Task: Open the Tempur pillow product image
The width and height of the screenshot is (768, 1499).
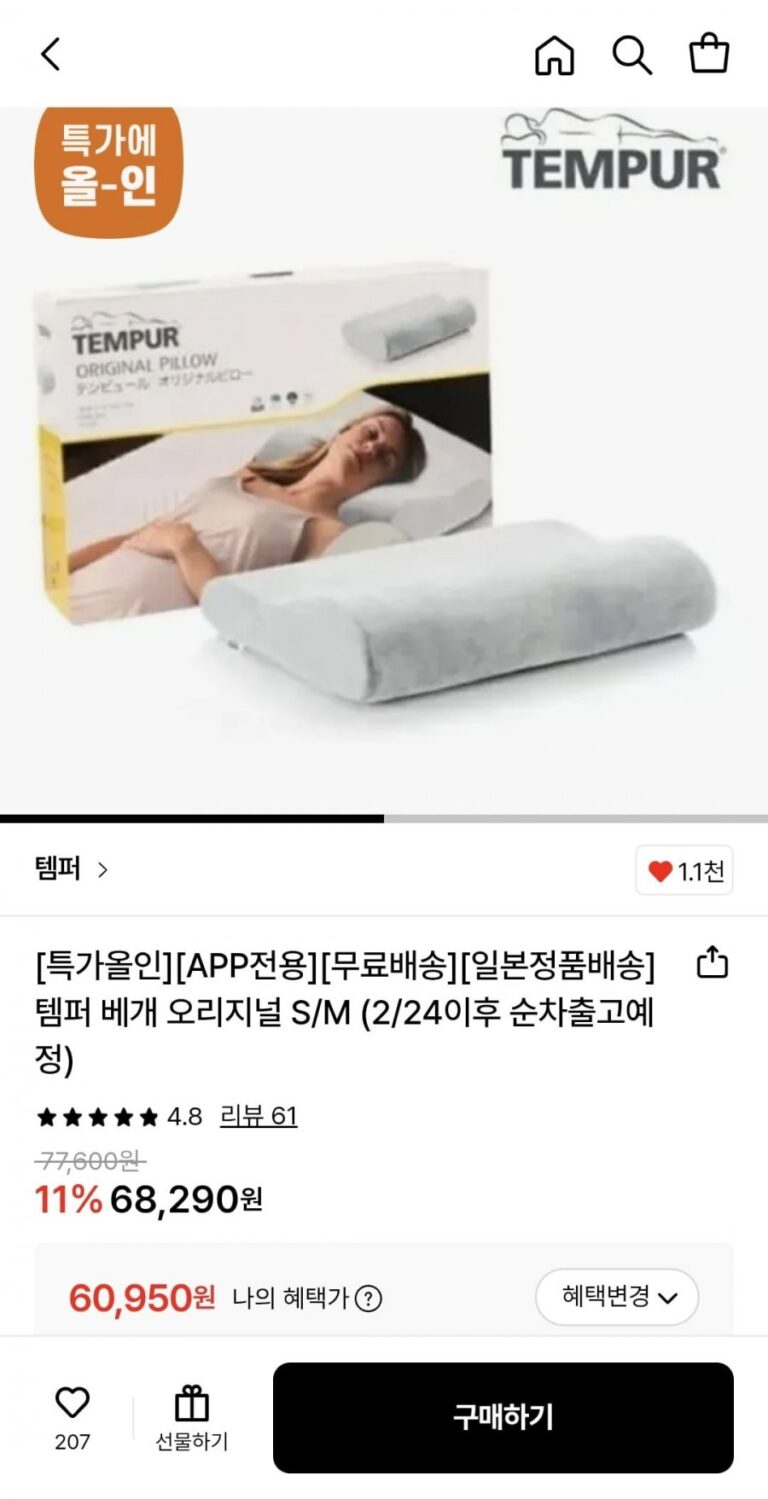Action: click(x=384, y=460)
